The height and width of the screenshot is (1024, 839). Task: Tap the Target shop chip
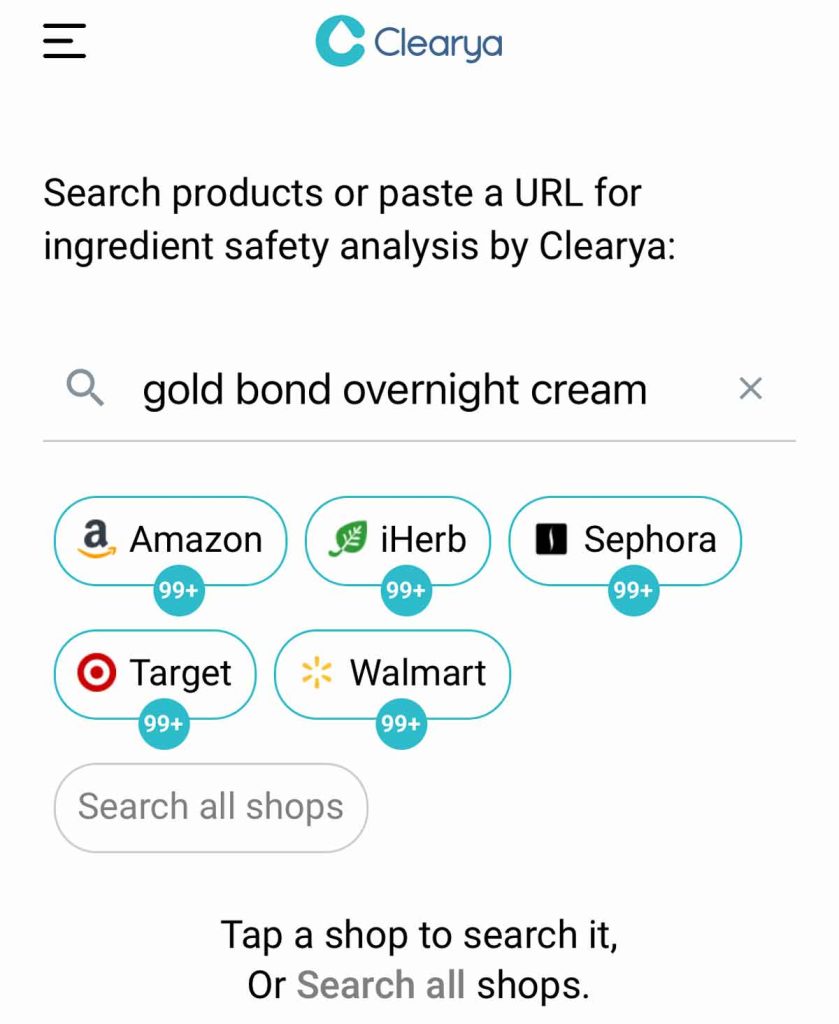(x=155, y=673)
